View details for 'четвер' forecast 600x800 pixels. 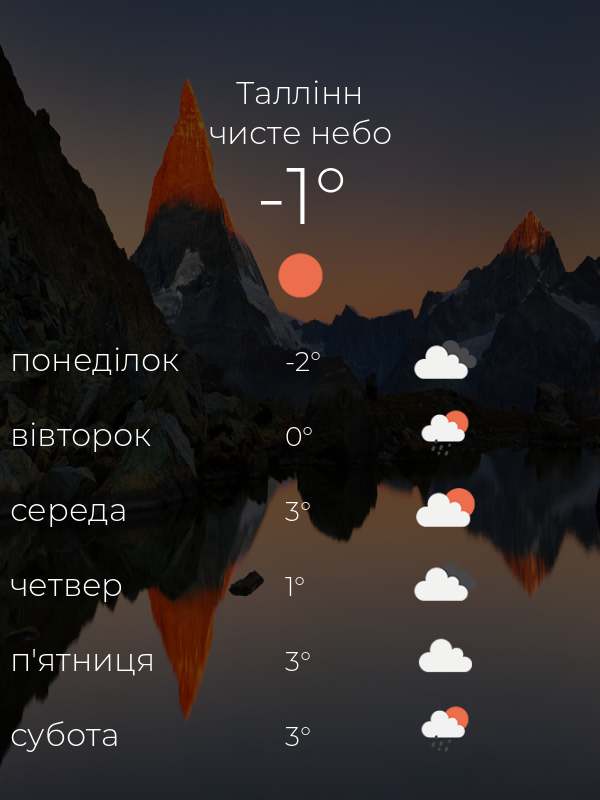tap(66, 586)
